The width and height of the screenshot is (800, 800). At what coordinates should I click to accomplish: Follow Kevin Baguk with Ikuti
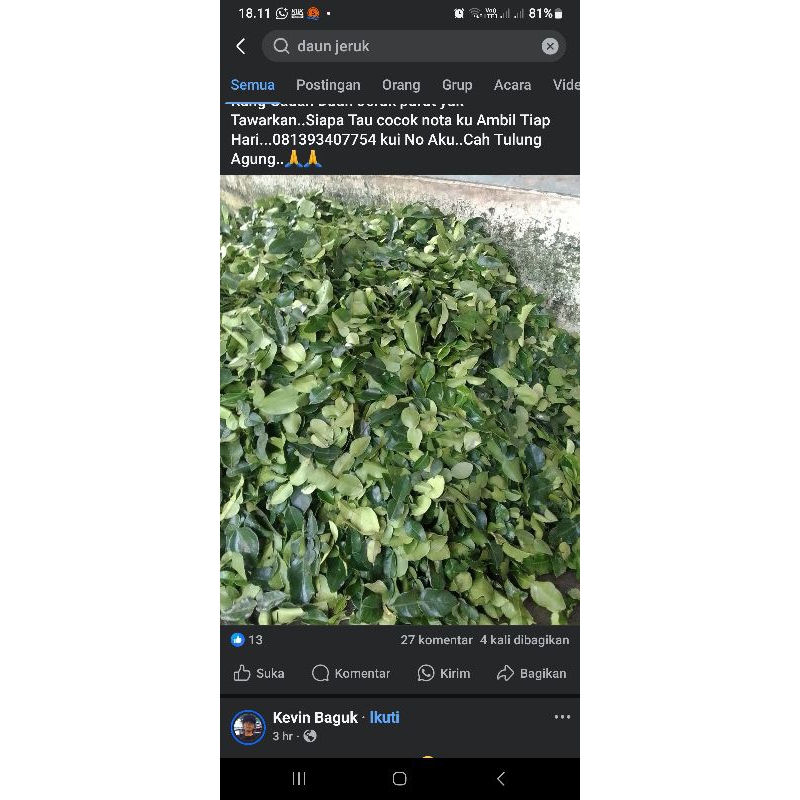385,717
